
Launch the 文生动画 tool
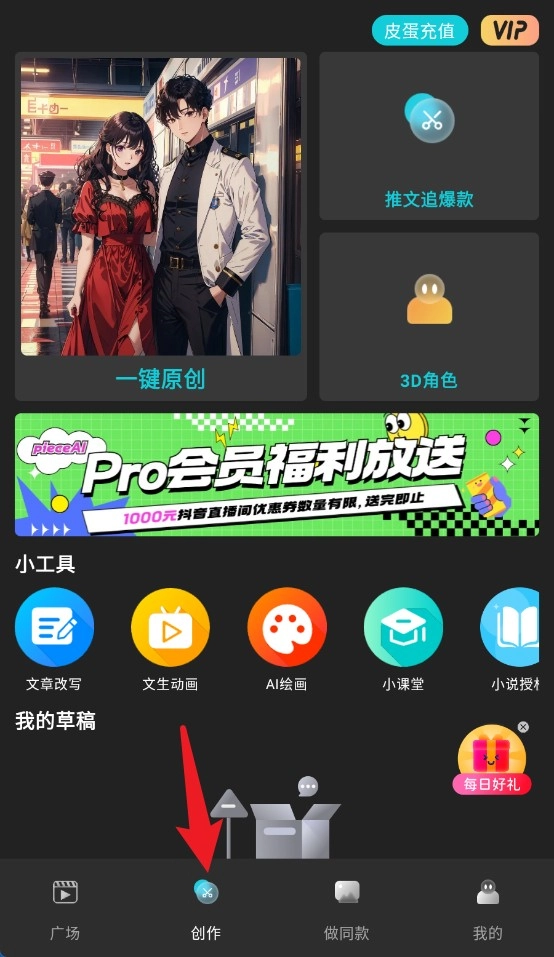click(170, 640)
